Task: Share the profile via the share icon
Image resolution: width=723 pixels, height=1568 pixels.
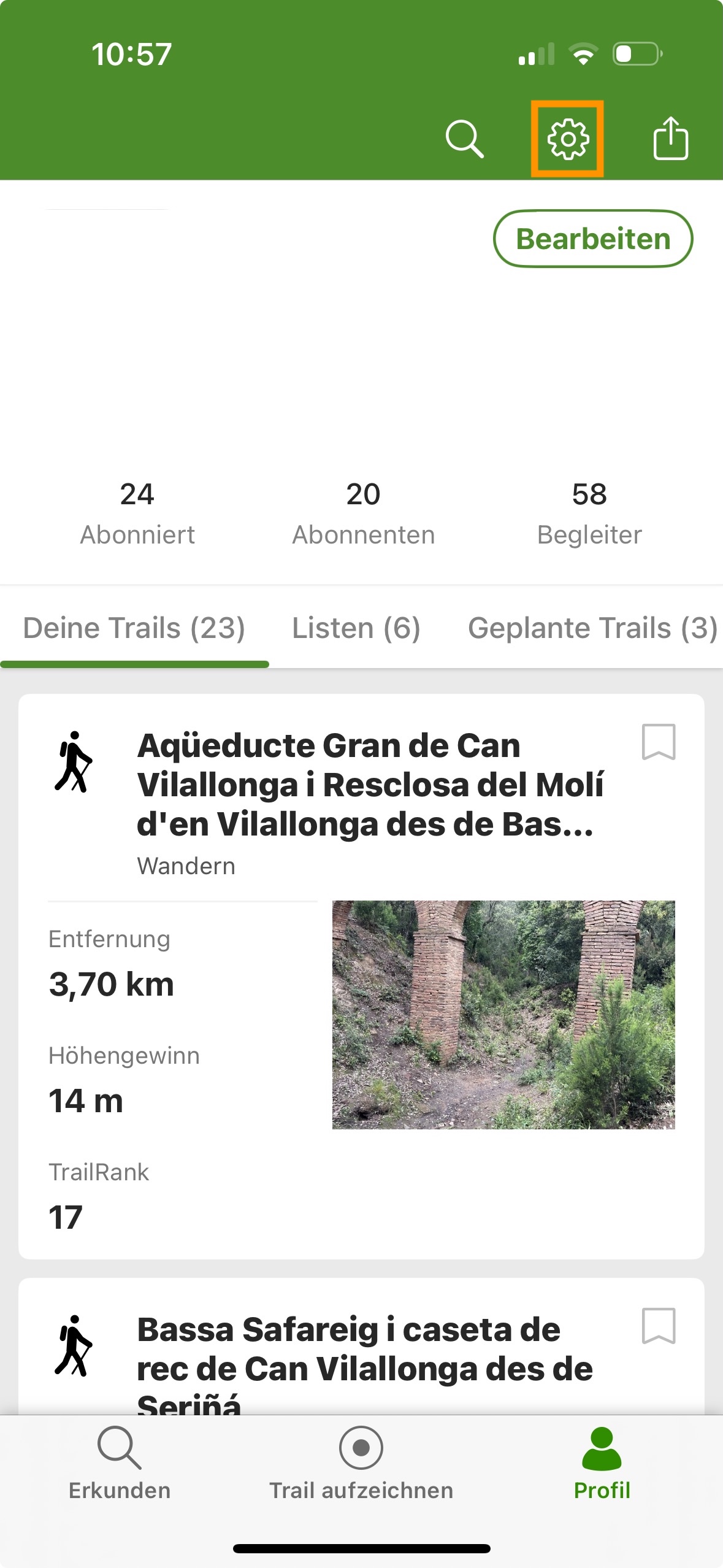Action: point(670,138)
